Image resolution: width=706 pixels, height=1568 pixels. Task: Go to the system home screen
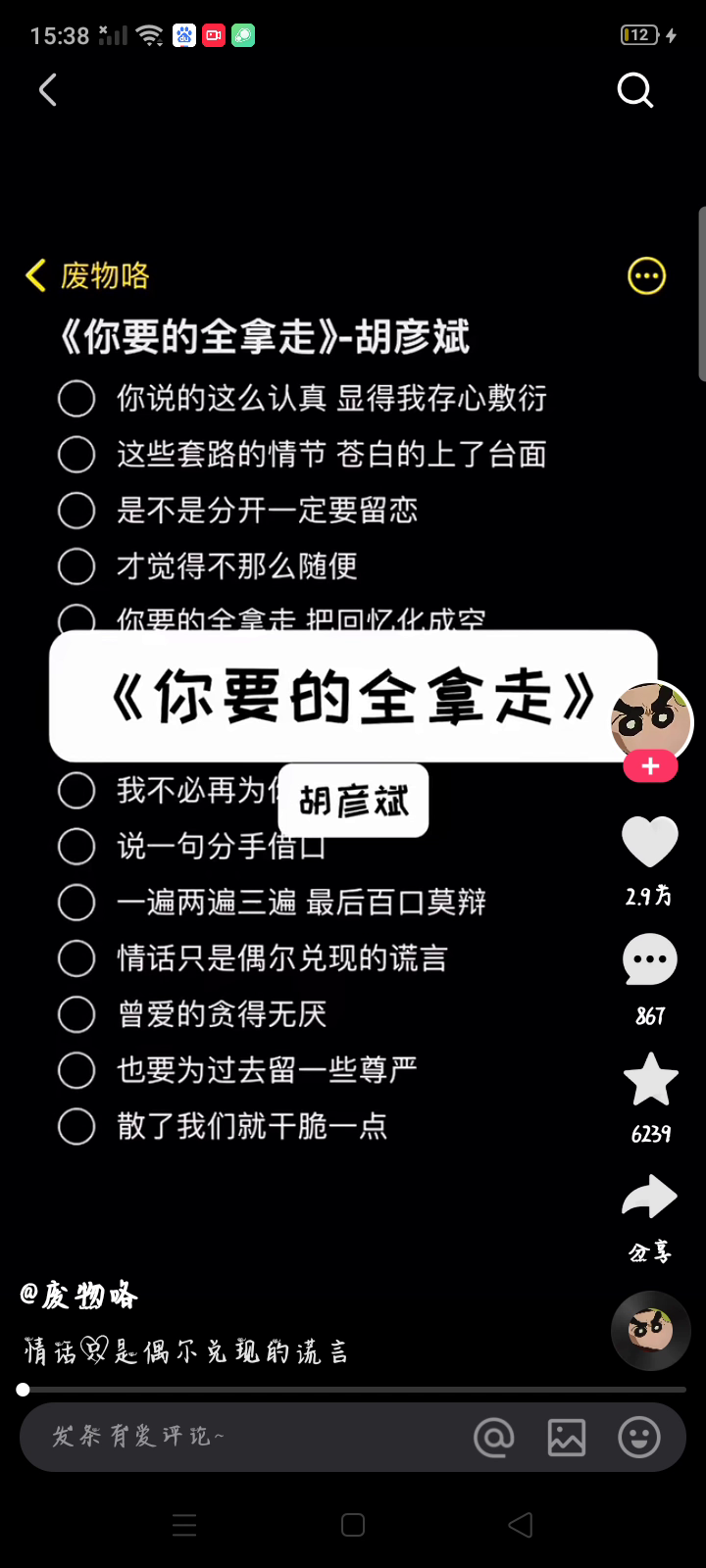tap(353, 1525)
